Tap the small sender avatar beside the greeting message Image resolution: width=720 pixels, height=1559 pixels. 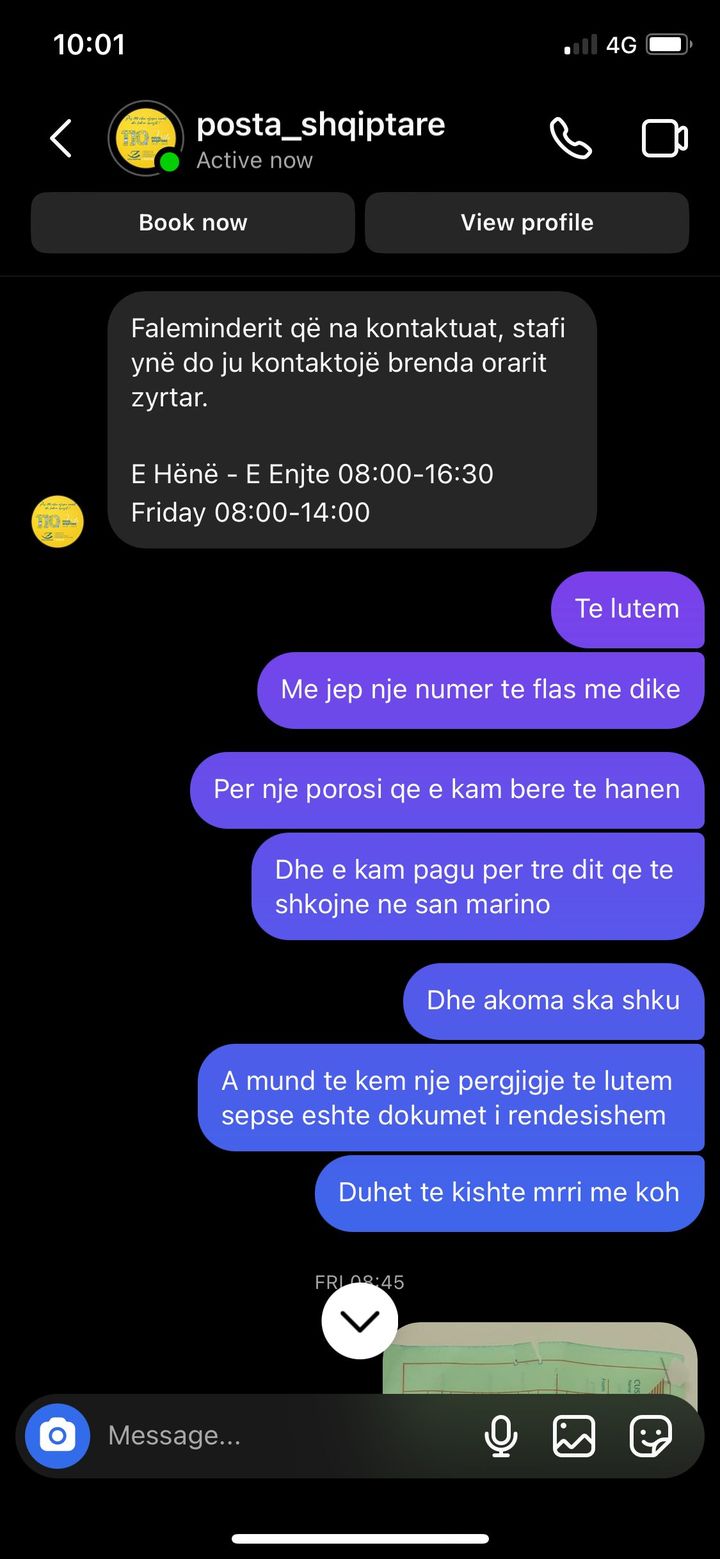(x=57, y=521)
